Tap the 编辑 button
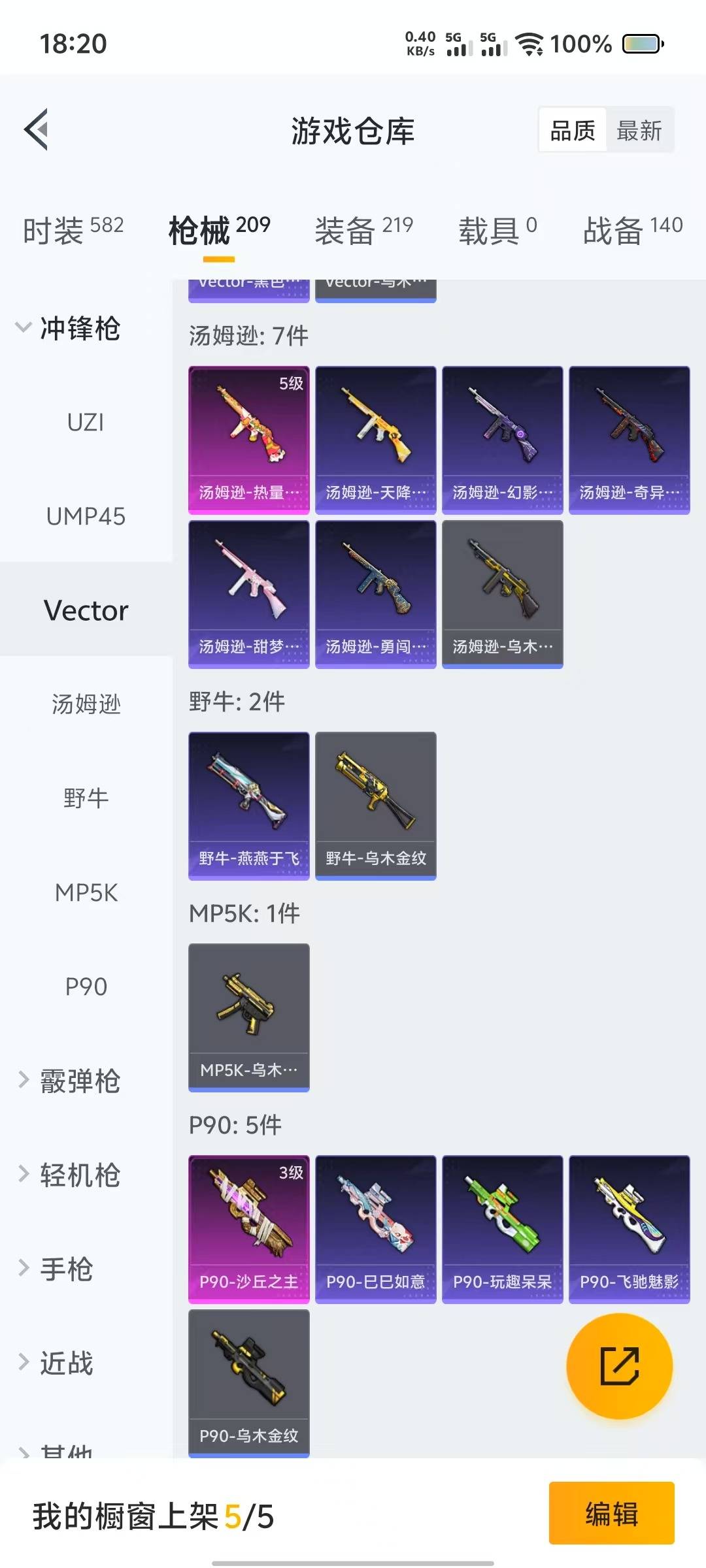This screenshot has height=1568, width=706. tap(612, 1513)
